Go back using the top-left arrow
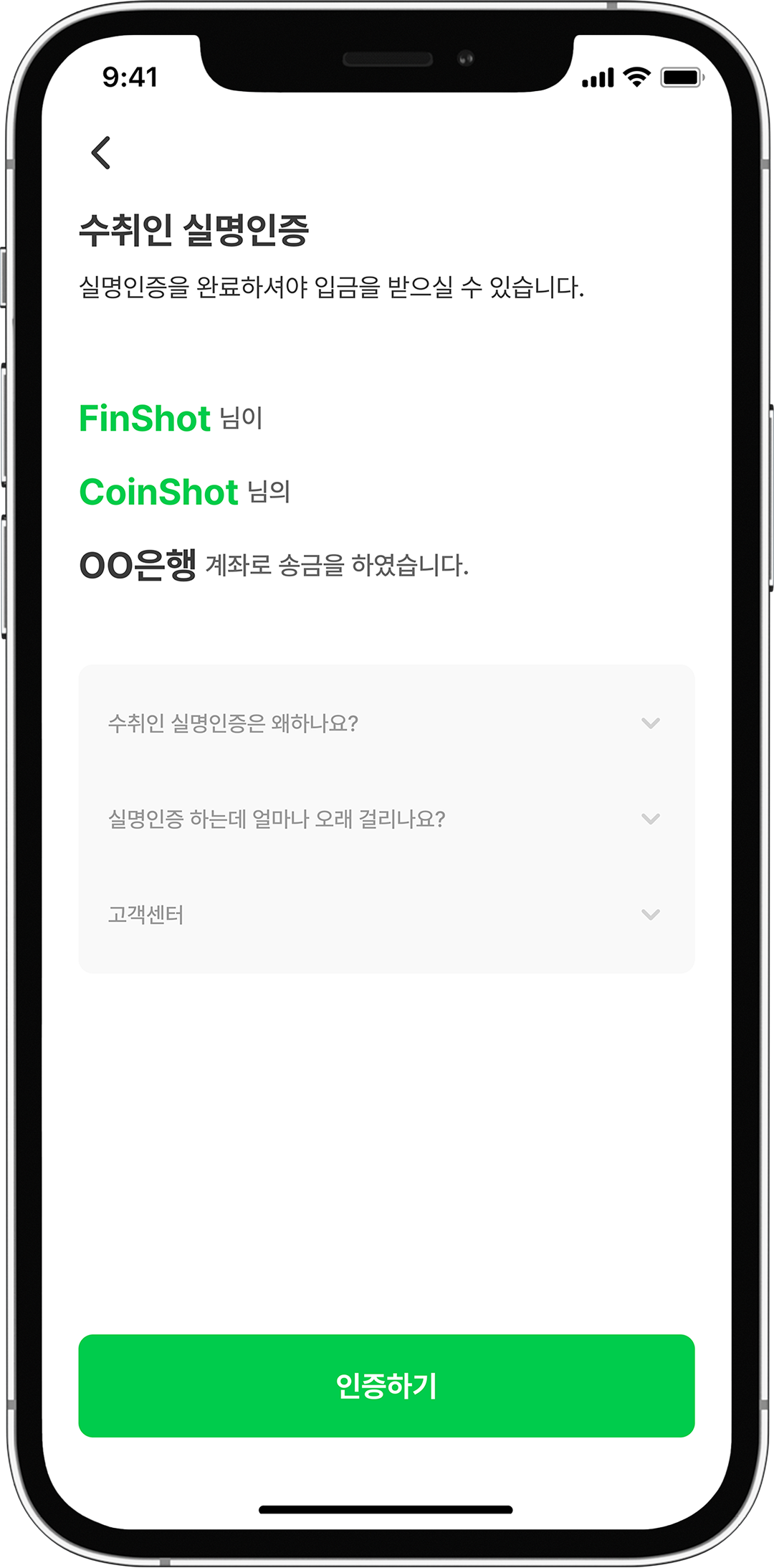774x1568 pixels. [101, 153]
